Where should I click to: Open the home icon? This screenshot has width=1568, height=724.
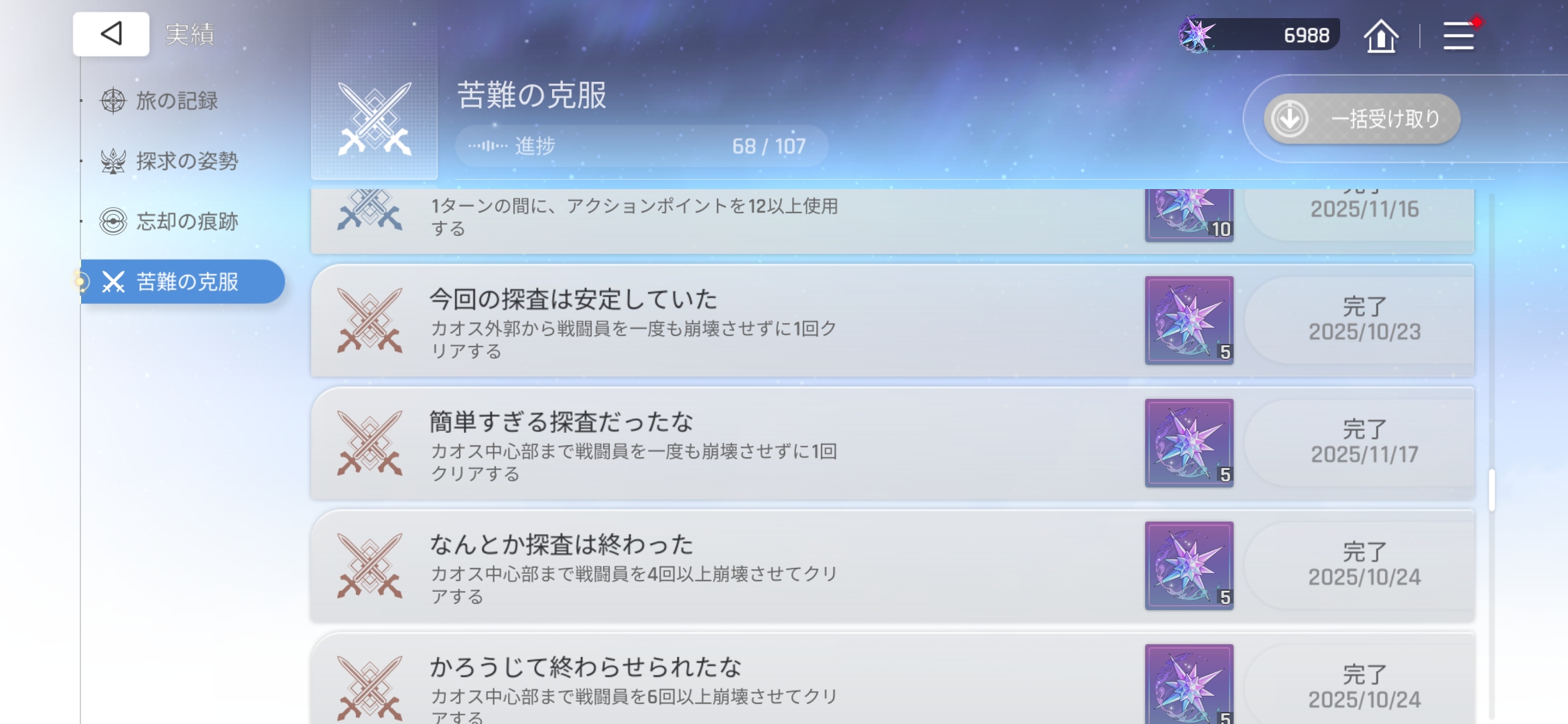tap(1381, 36)
